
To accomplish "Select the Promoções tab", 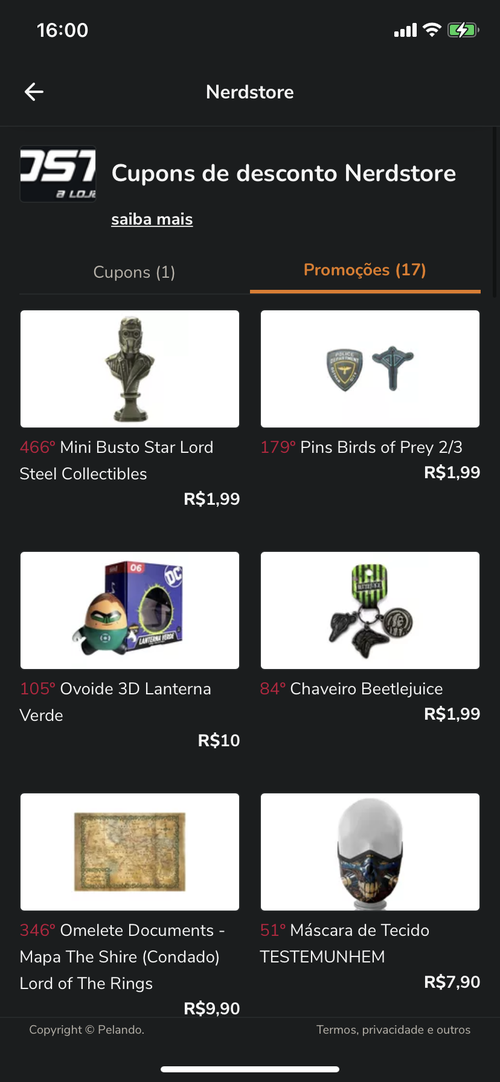I will point(365,270).
